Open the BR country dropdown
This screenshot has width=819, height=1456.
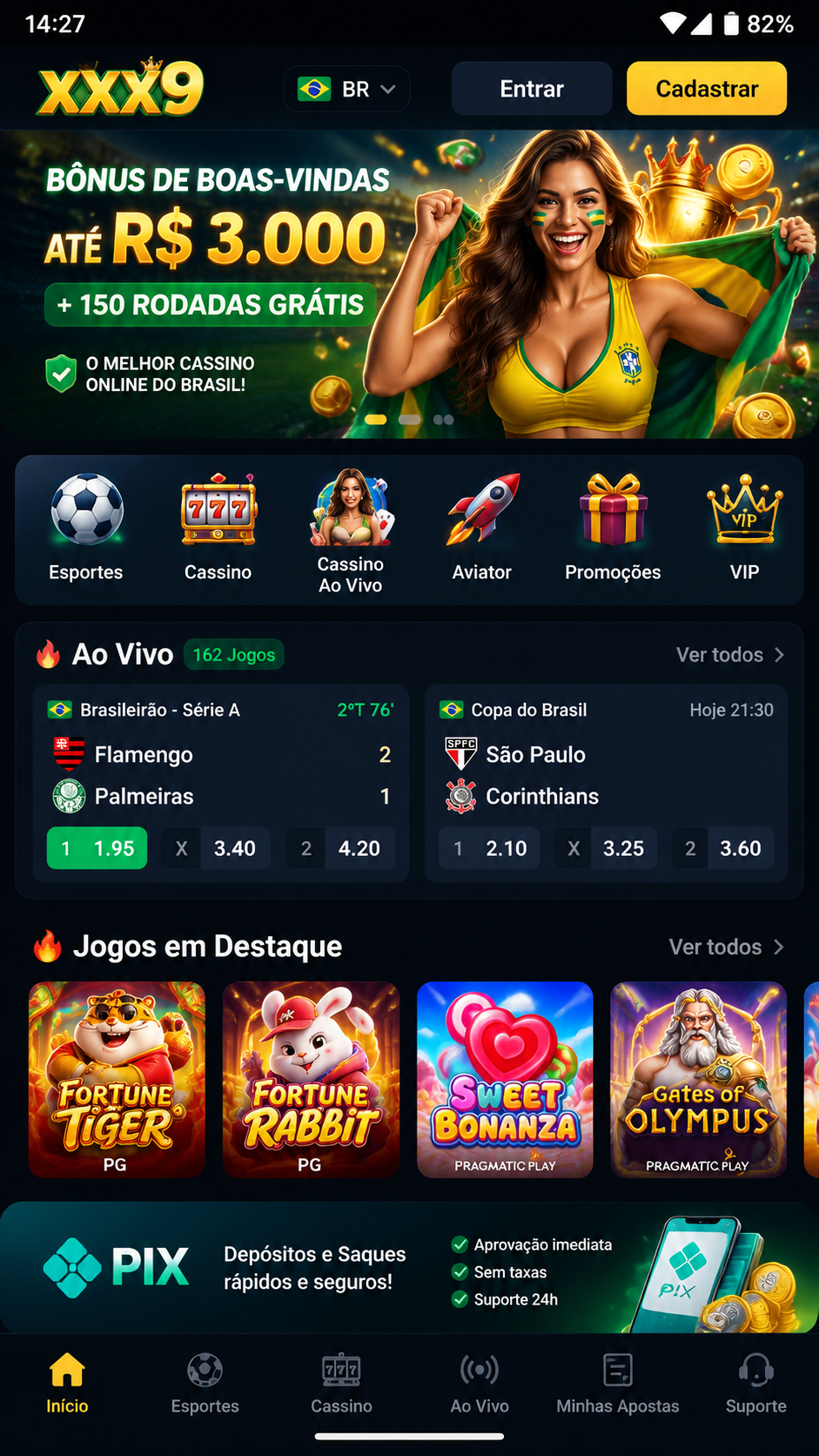click(x=346, y=89)
